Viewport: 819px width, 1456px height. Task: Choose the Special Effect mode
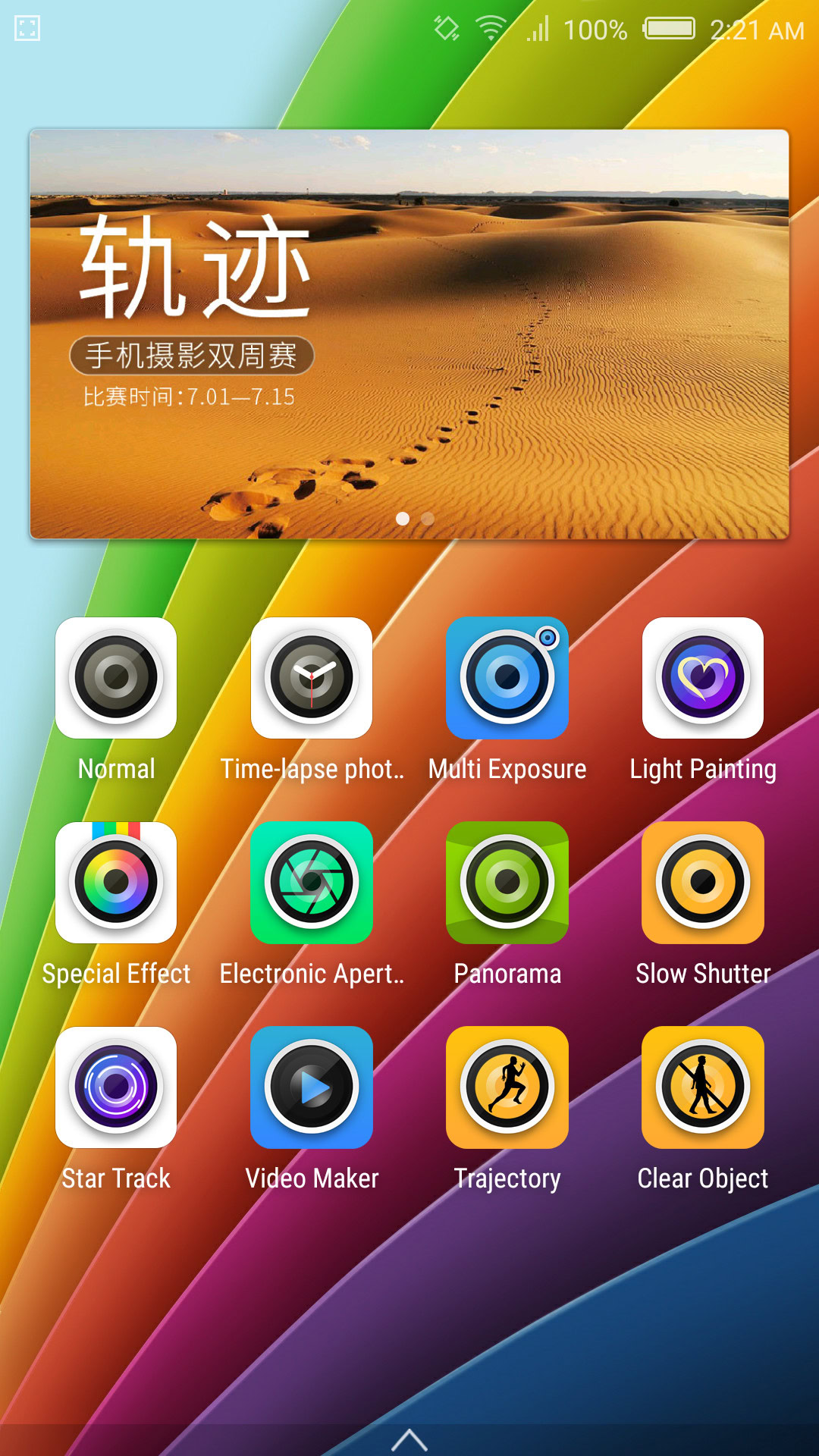tap(116, 882)
